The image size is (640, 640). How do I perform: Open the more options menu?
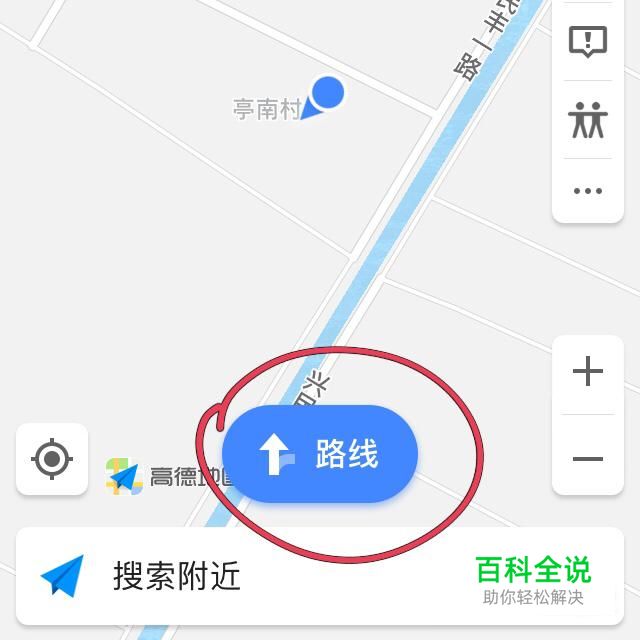point(588,191)
